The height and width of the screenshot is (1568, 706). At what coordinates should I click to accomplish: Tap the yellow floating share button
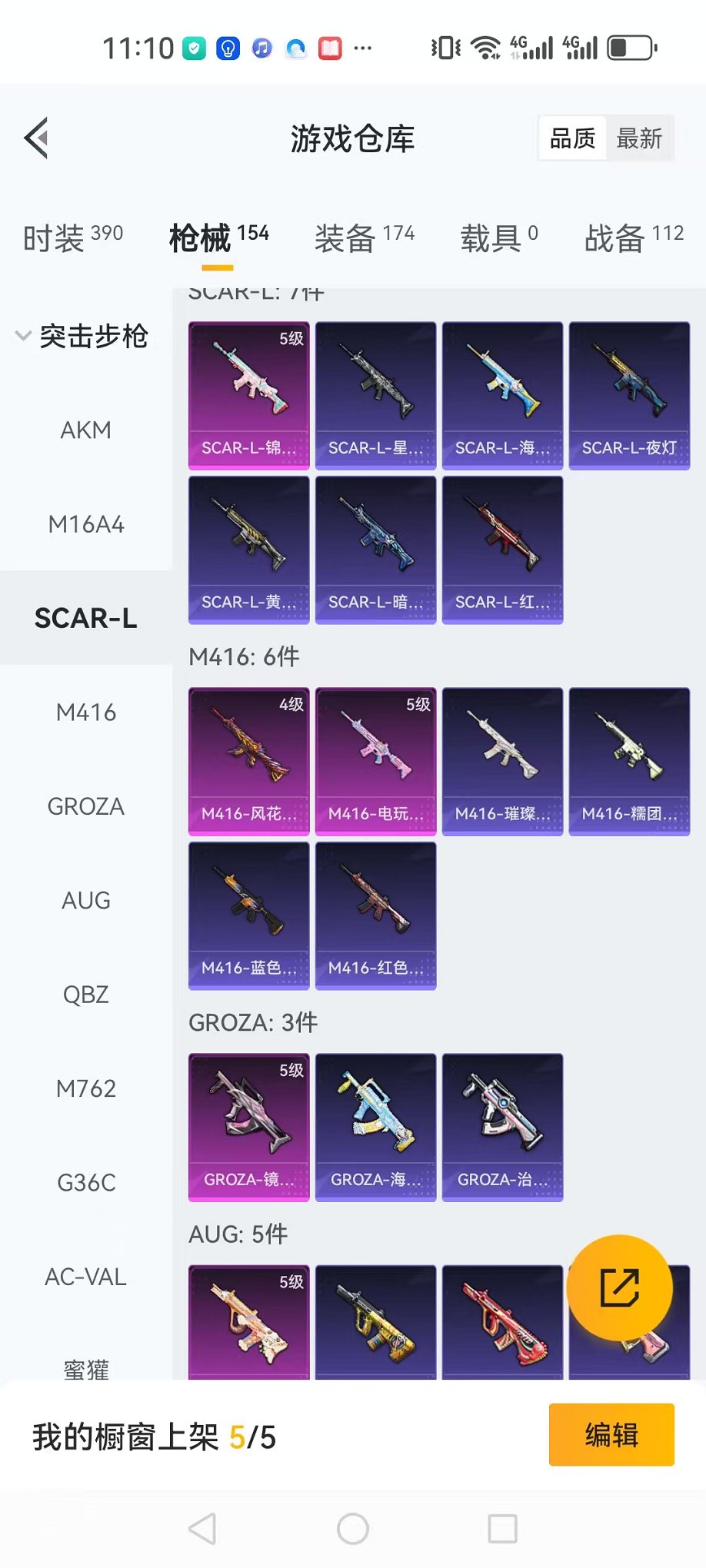(619, 1288)
